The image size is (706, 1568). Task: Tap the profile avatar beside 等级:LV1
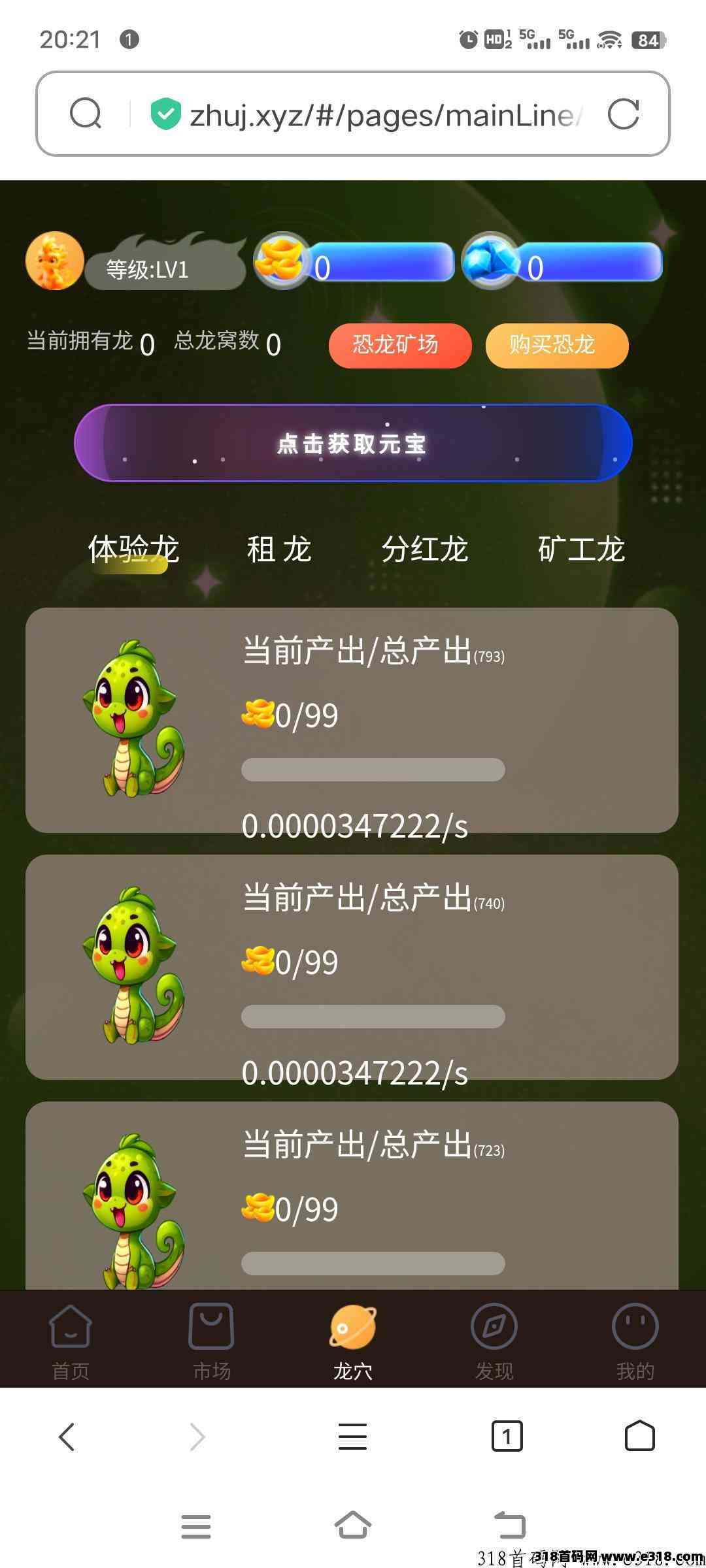click(x=55, y=261)
